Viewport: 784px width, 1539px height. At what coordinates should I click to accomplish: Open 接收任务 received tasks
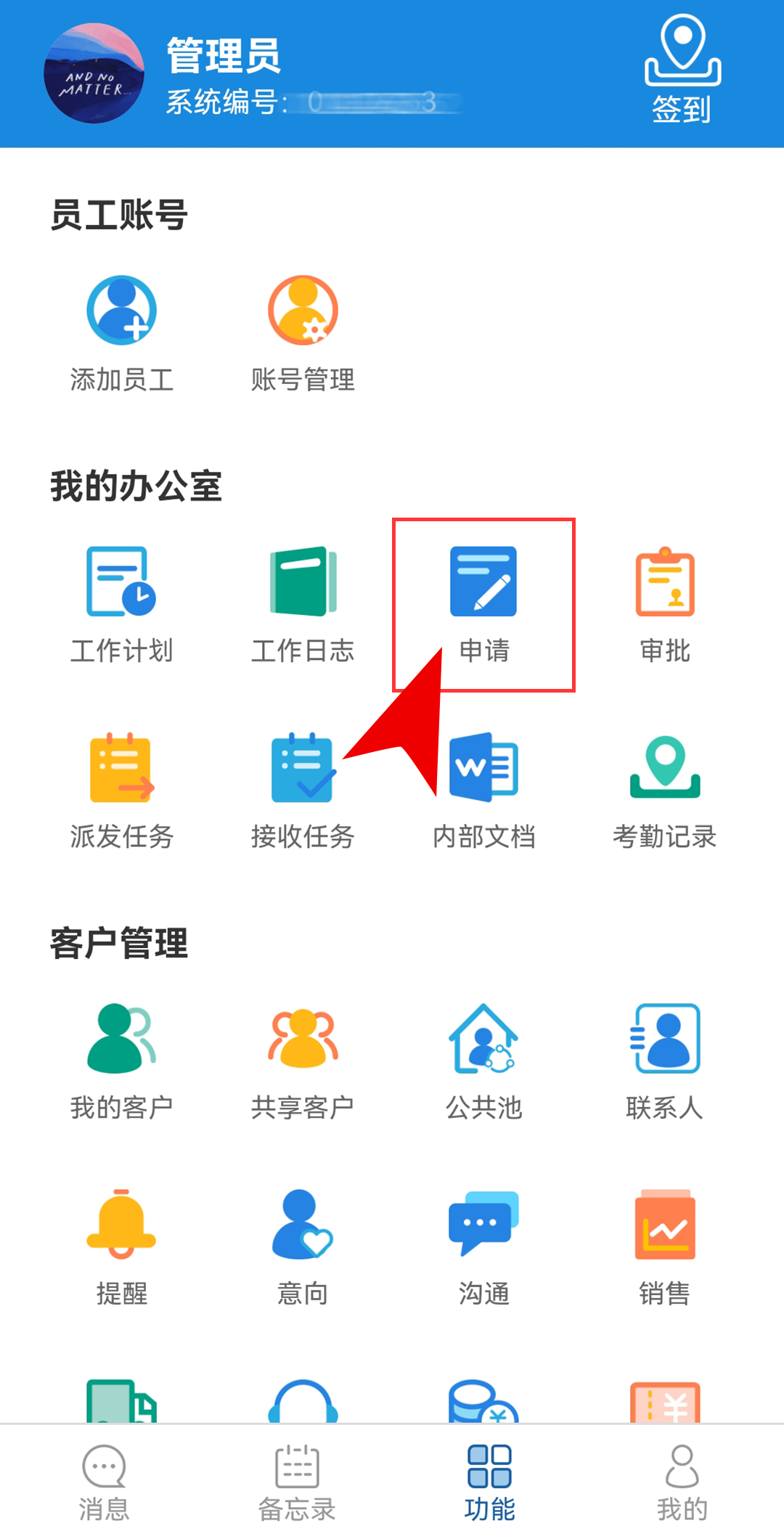[303, 790]
